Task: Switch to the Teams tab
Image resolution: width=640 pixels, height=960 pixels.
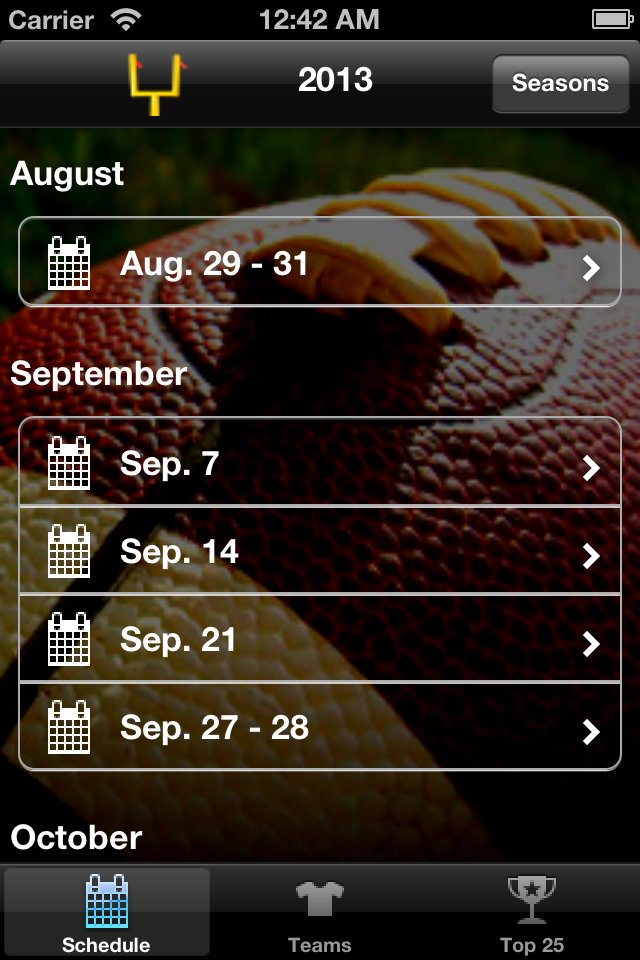Action: tap(320, 914)
